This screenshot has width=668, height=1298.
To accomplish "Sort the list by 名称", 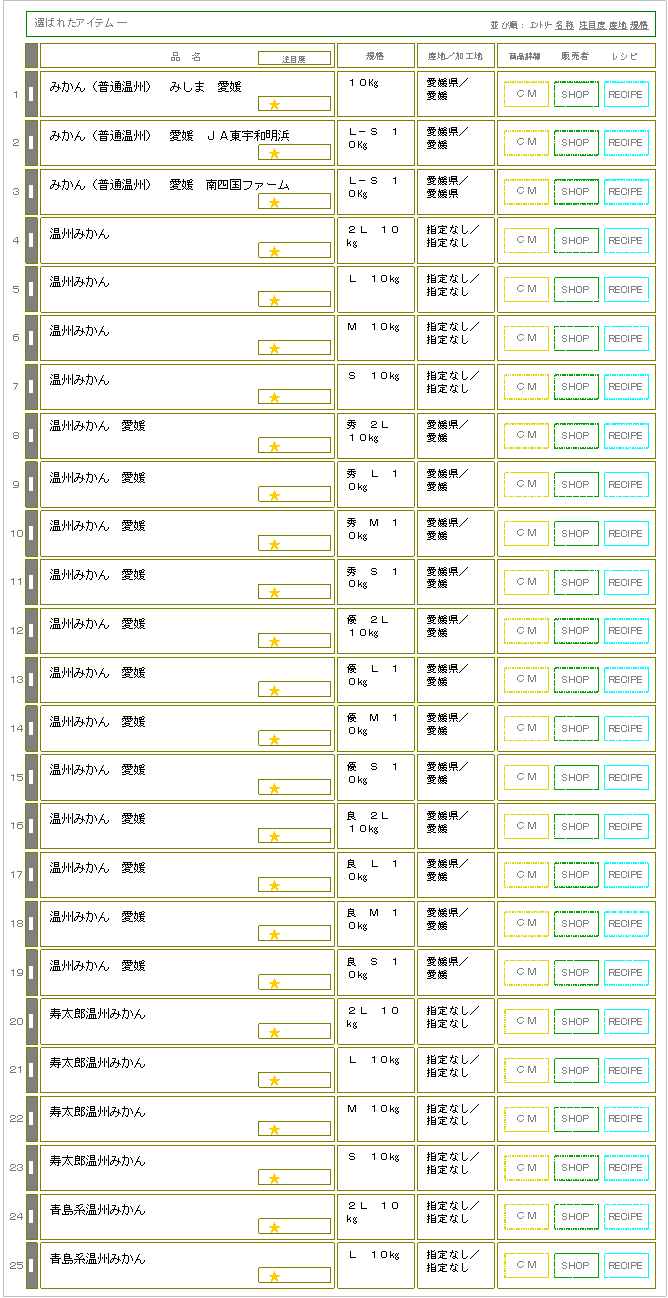I will point(565,24).
